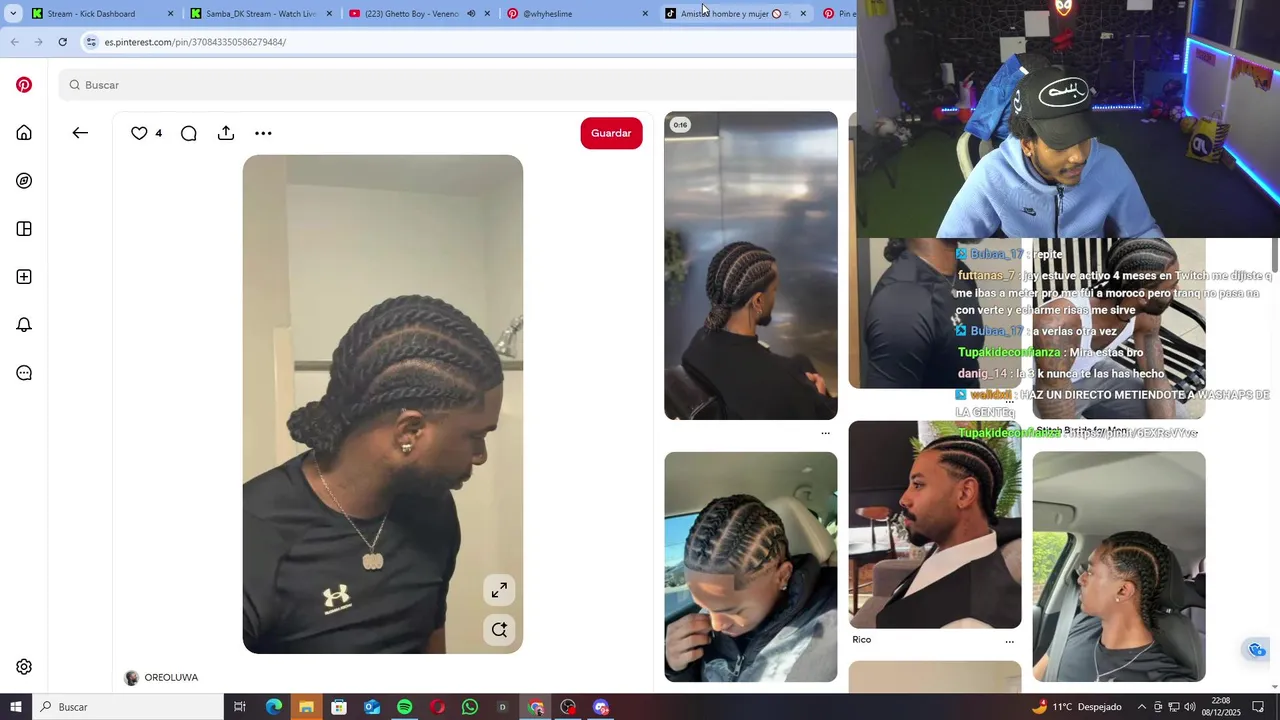
Task: Open Pinterest home from the sidebar
Action: [x=24, y=133]
